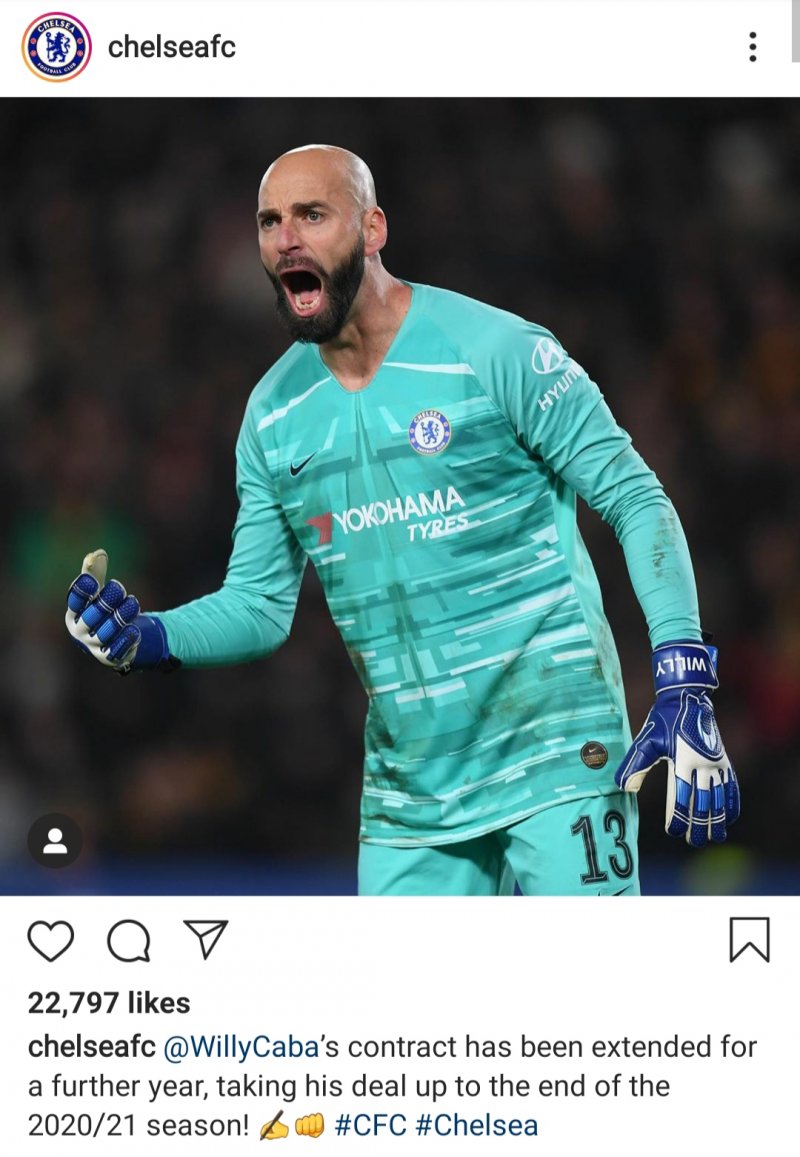Screen dimensions: 800x1157
Task: Tap the chelseafc username in the caption
Action: pyautogui.click(x=91, y=1048)
